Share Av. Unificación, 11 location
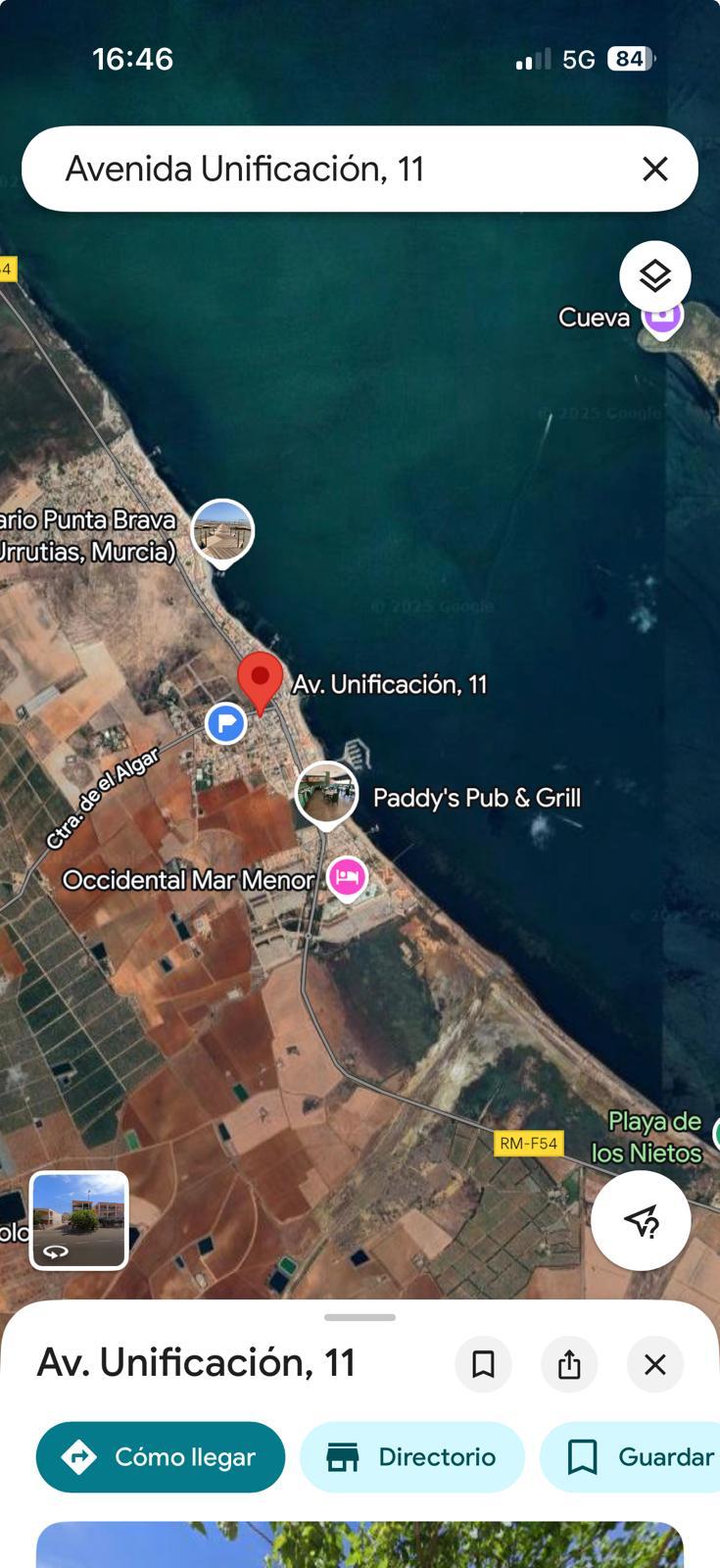The image size is (720, 1568). 569,1364
